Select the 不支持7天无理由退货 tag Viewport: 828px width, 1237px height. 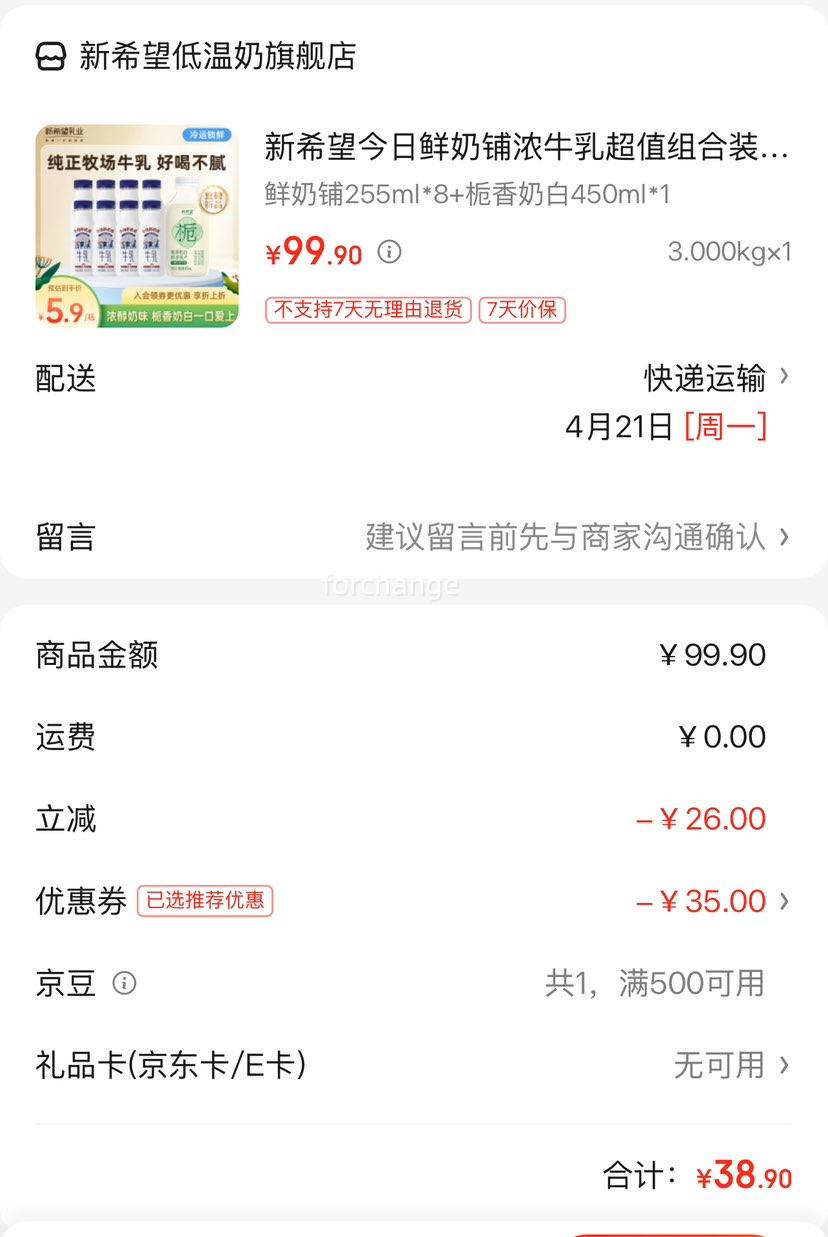pyautogui.click(x=369, y=310)
